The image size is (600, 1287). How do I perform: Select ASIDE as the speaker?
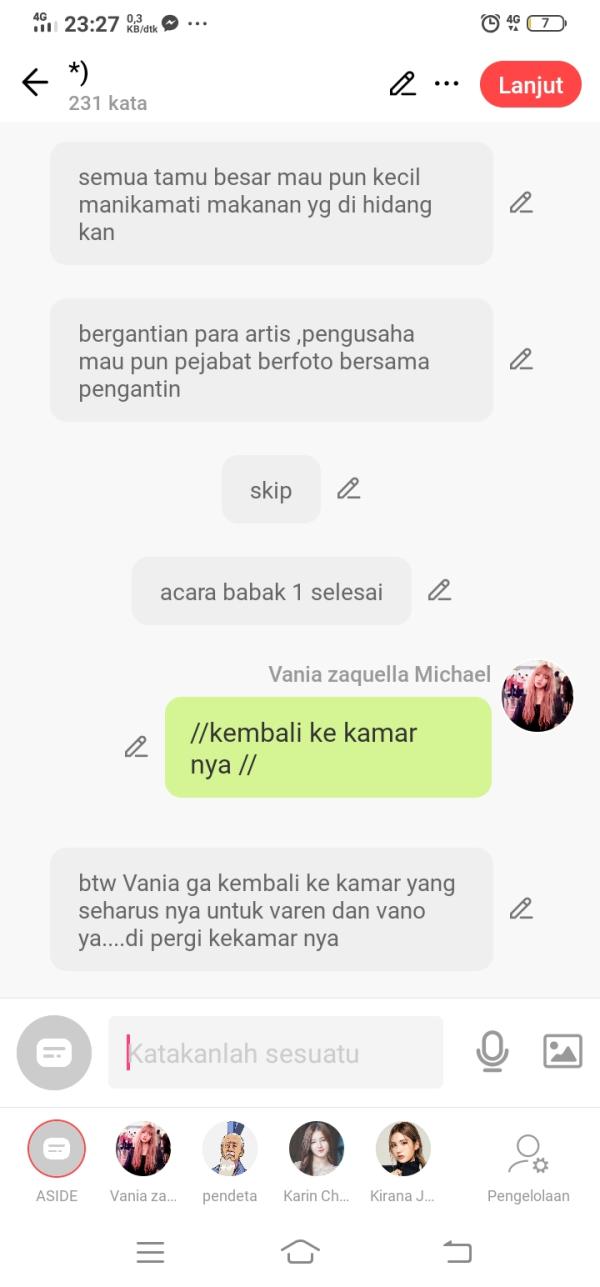[56, 1150]
